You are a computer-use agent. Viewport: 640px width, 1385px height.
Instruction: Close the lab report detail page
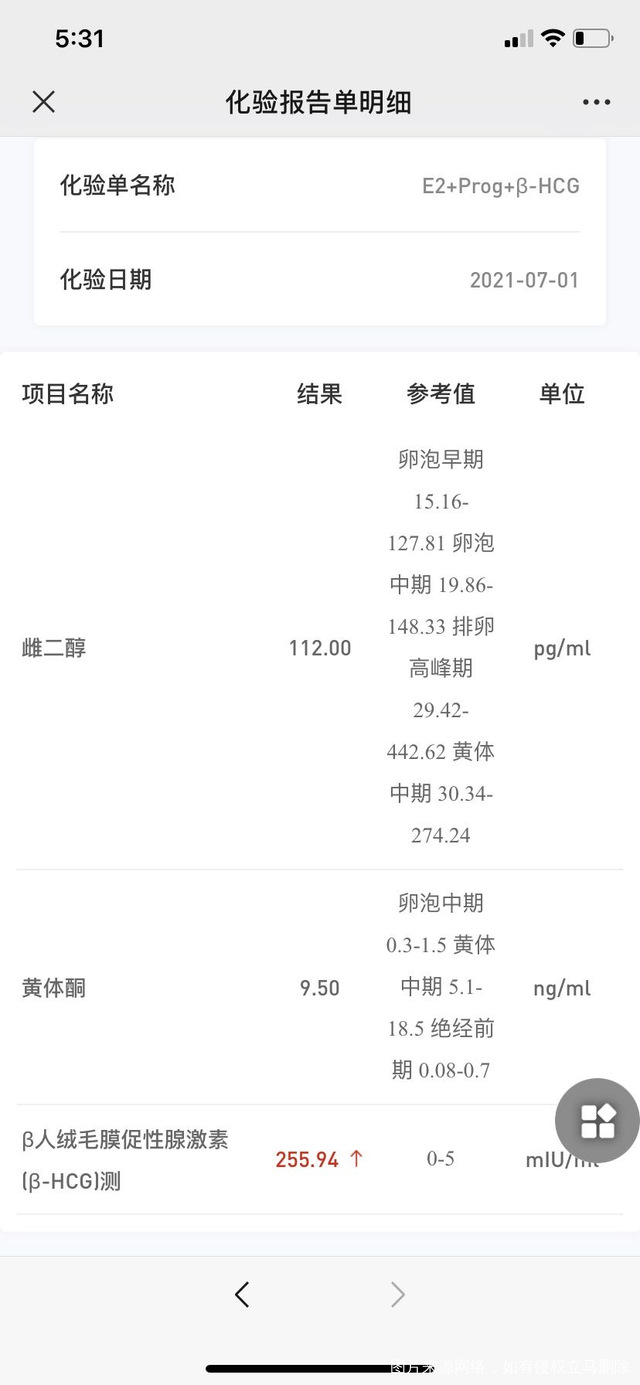pyautogui.click(x=43, y=101)
